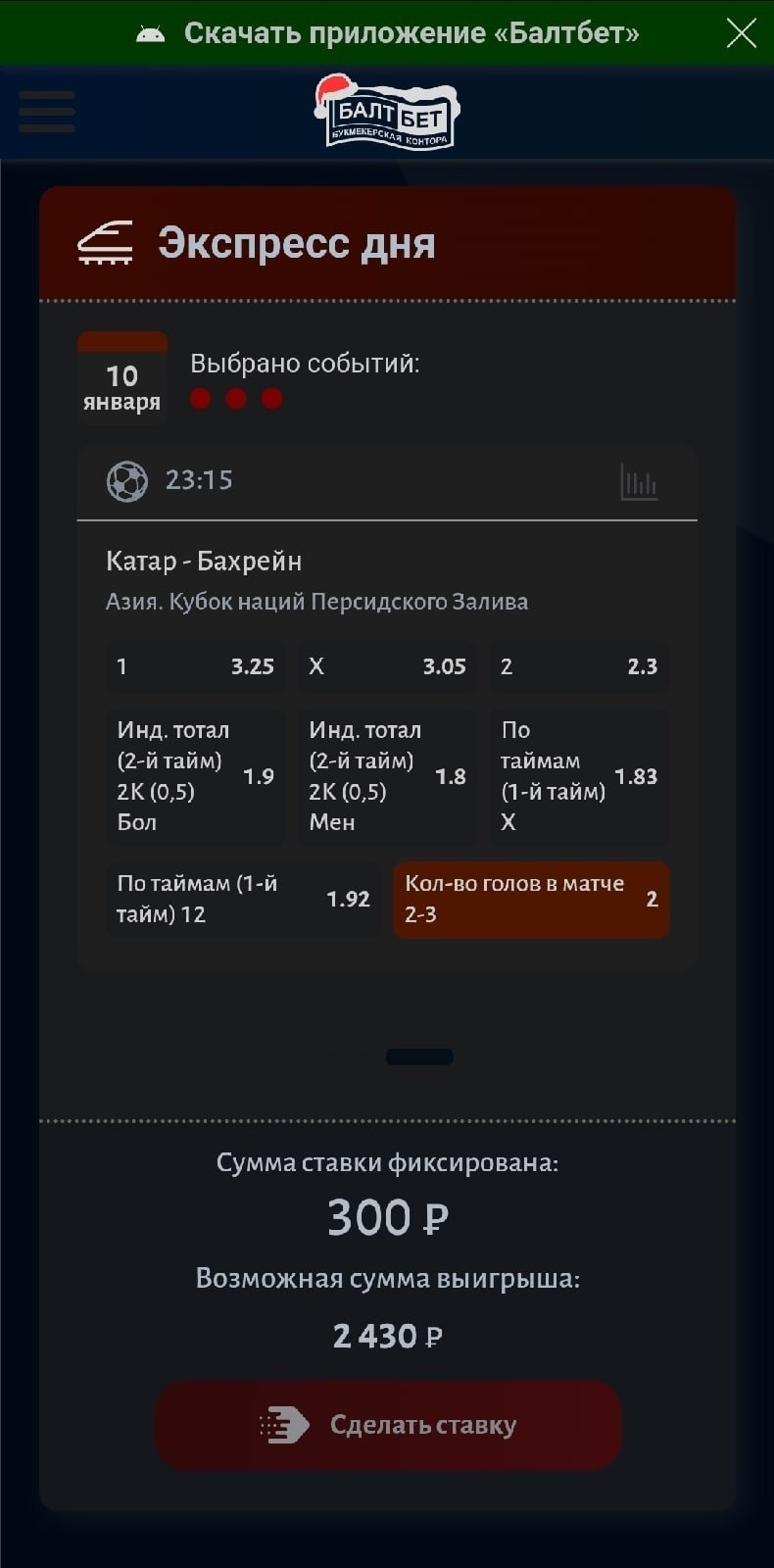Pick По таймам (1-й тайм) 12 at 1.92
The height and width of the screenshot is (1568, 774).
click(x=243, y=899)
